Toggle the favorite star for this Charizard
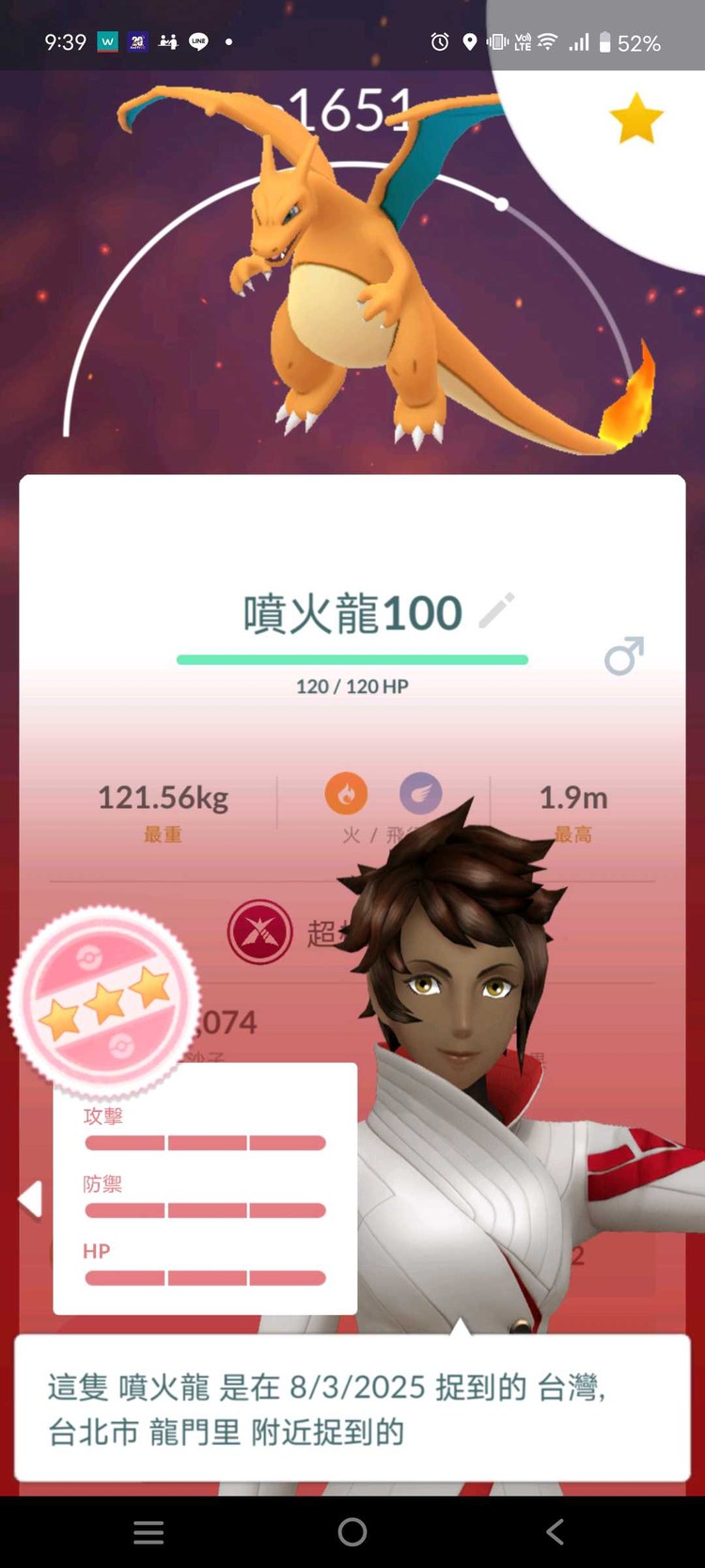This screenshot has height=1568, width=705. point(636,119)
